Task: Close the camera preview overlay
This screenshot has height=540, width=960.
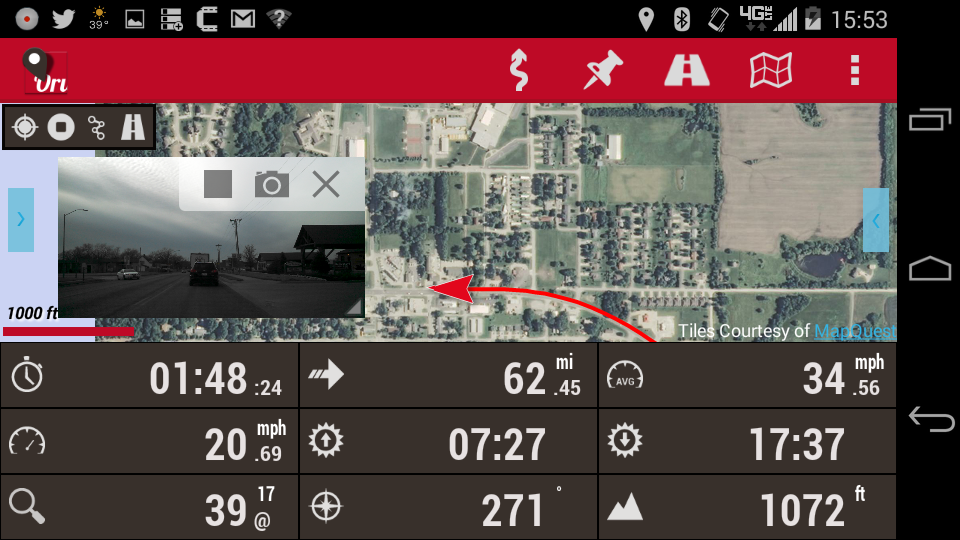Action: (326, 184)
